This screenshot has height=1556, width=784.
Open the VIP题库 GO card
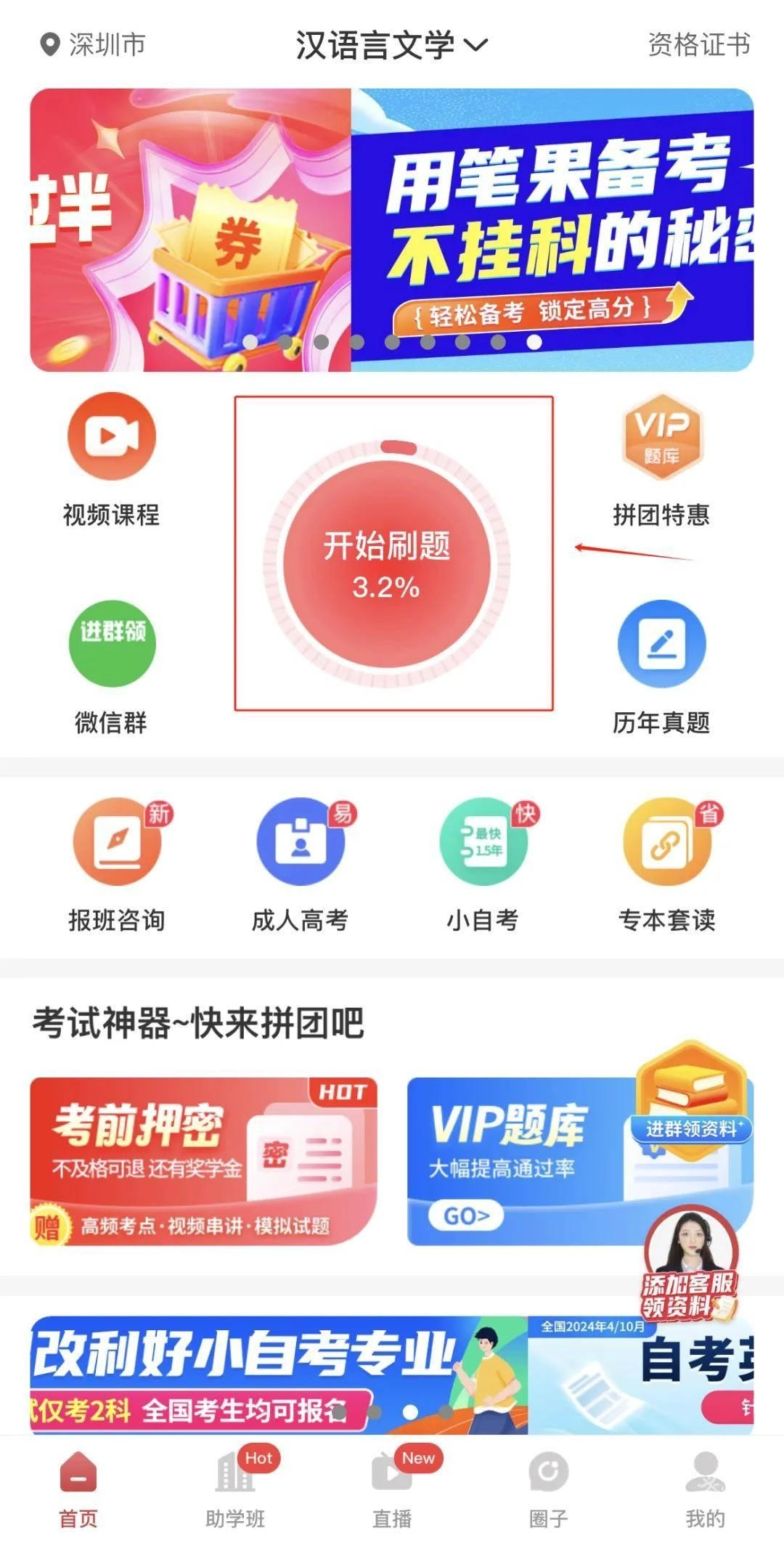point(523,1162)
